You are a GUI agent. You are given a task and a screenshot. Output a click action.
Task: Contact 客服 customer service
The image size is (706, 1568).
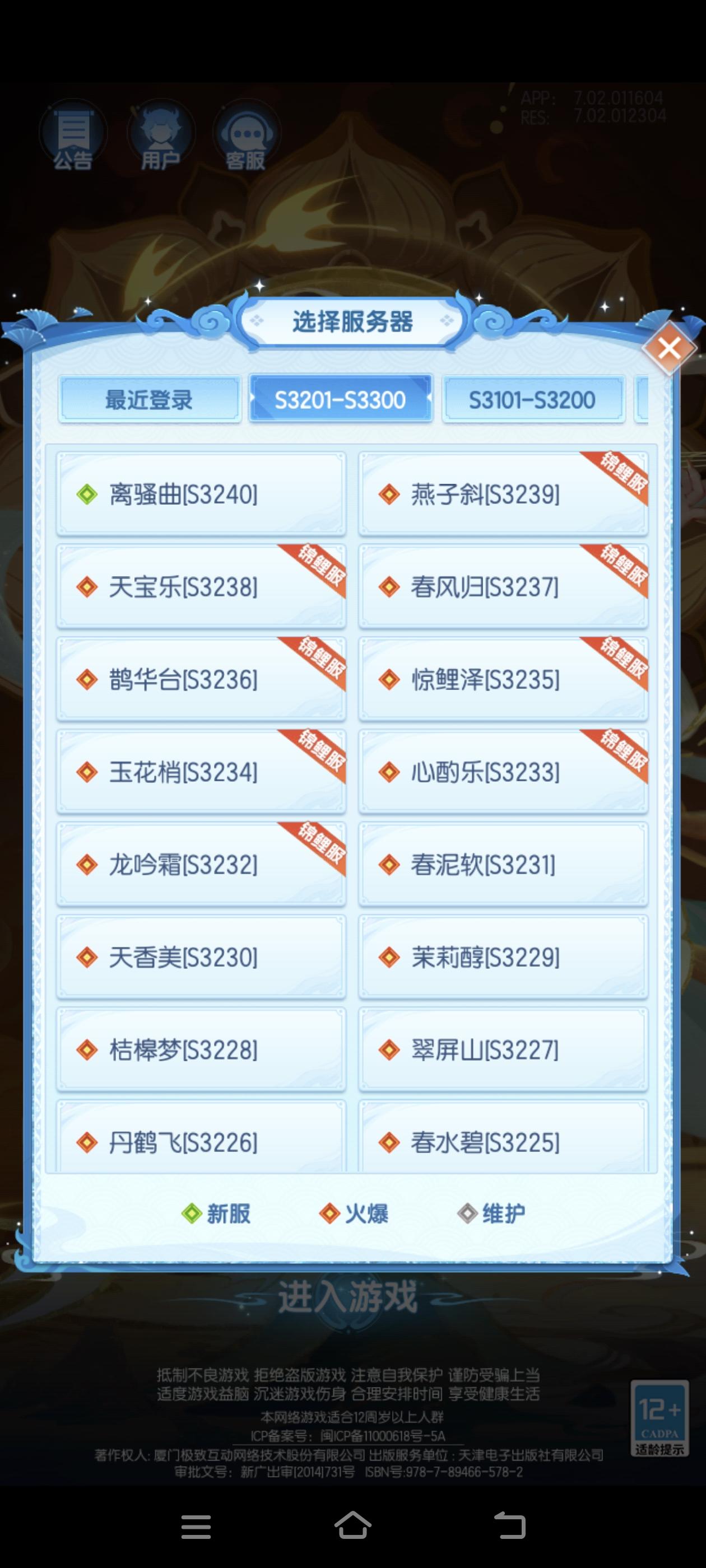pos(245,136)
